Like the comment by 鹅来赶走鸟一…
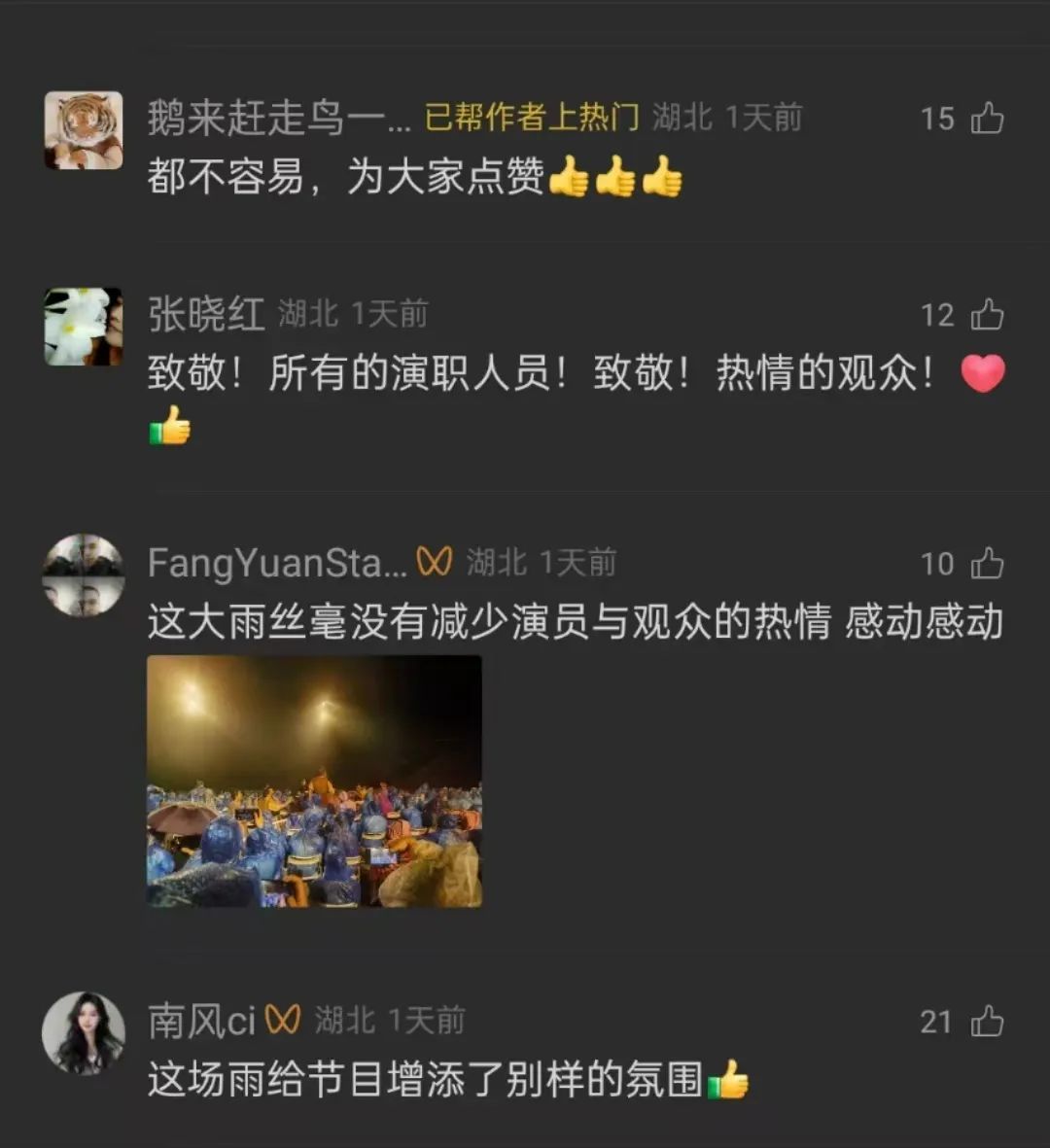 point(987,119)
